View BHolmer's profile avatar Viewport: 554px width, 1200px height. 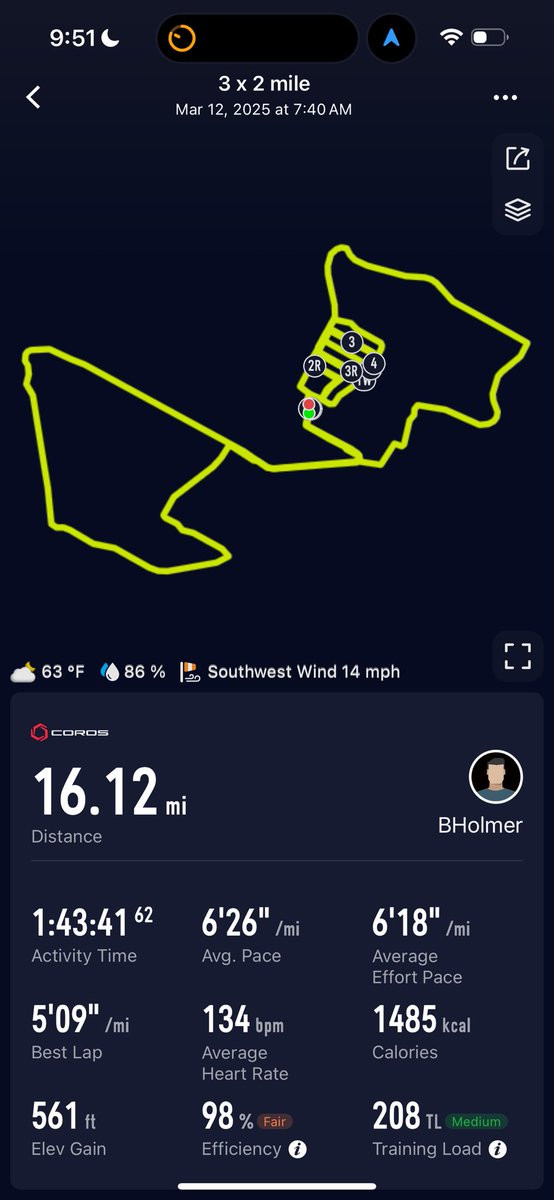tap(496, 777)
